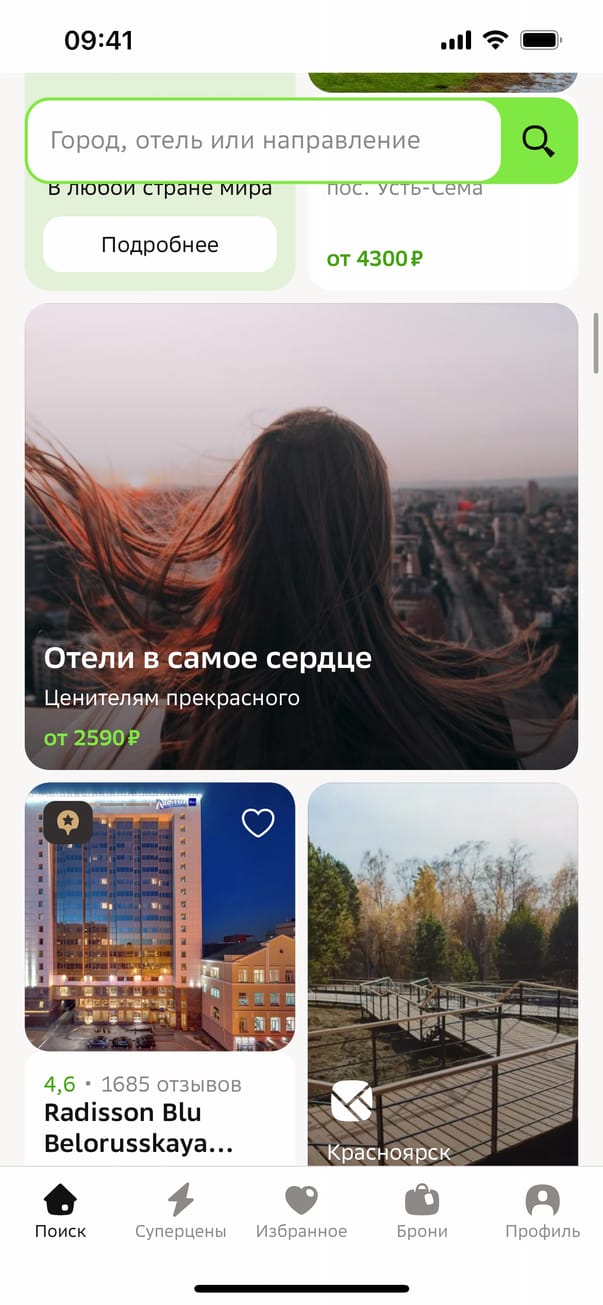Tap the Подробнее button
The image size is (603, 1305).
(160, 245)
